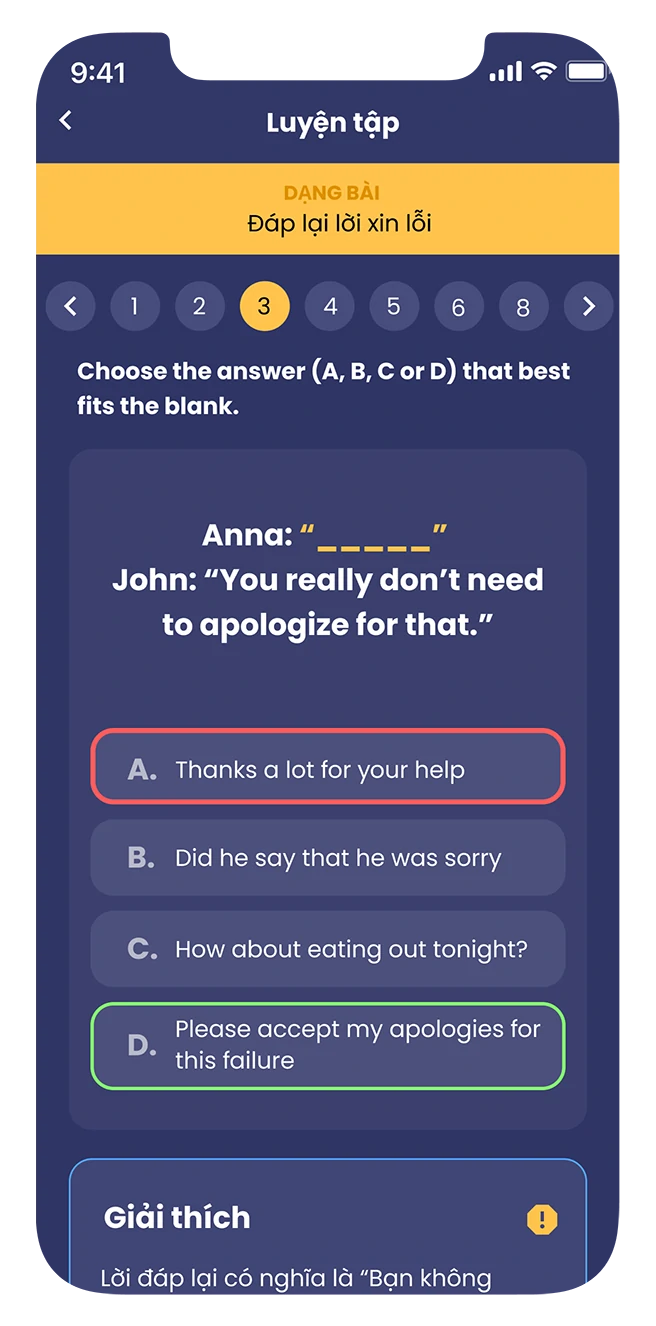The image size is (656, 1326).
Task: Jump to question 8
Action: pyautogui.click(x=523, y=306)
